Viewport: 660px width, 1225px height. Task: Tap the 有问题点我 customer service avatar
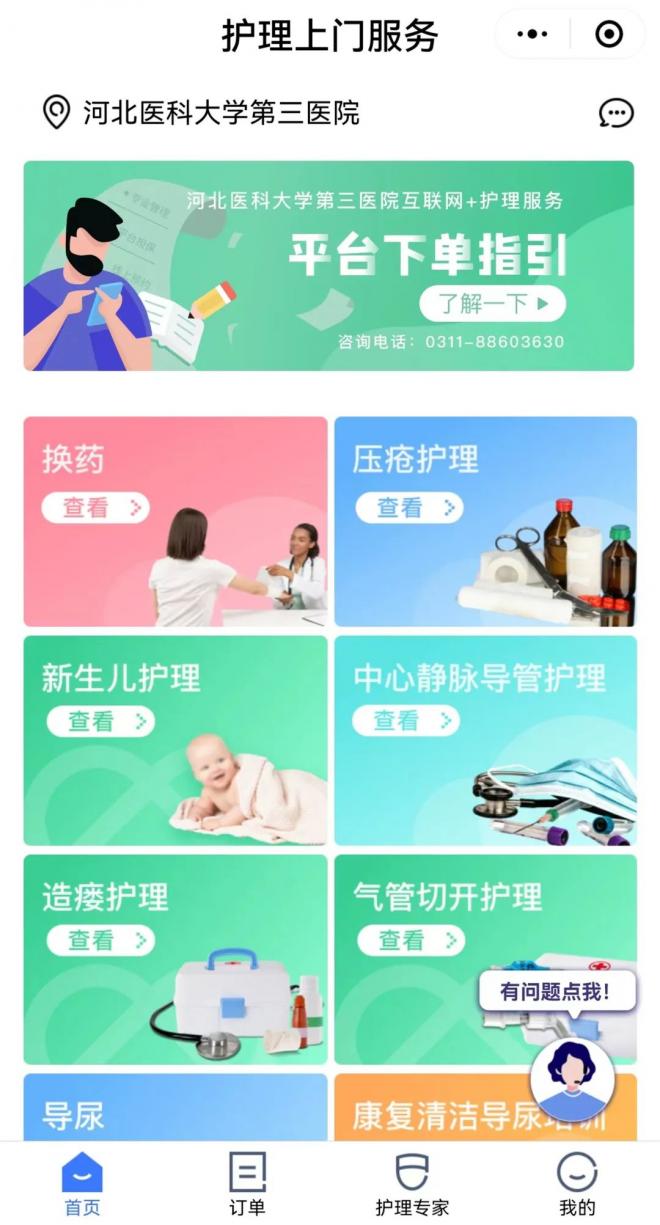(x=572, y=1080)
